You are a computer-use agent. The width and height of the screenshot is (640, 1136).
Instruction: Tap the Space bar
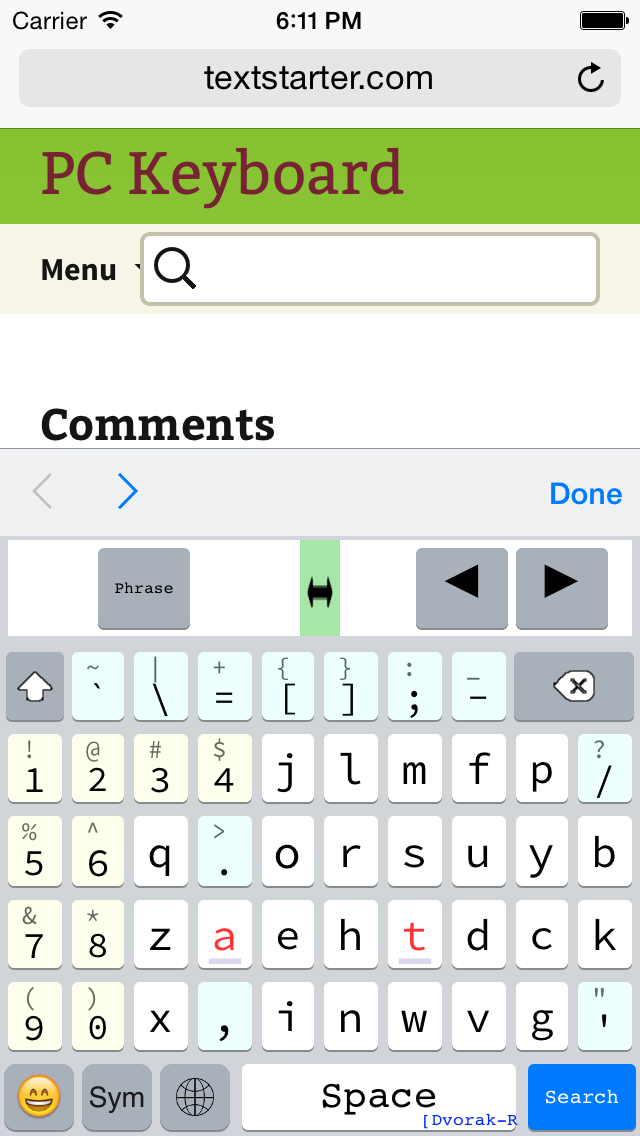(378, 1097)
